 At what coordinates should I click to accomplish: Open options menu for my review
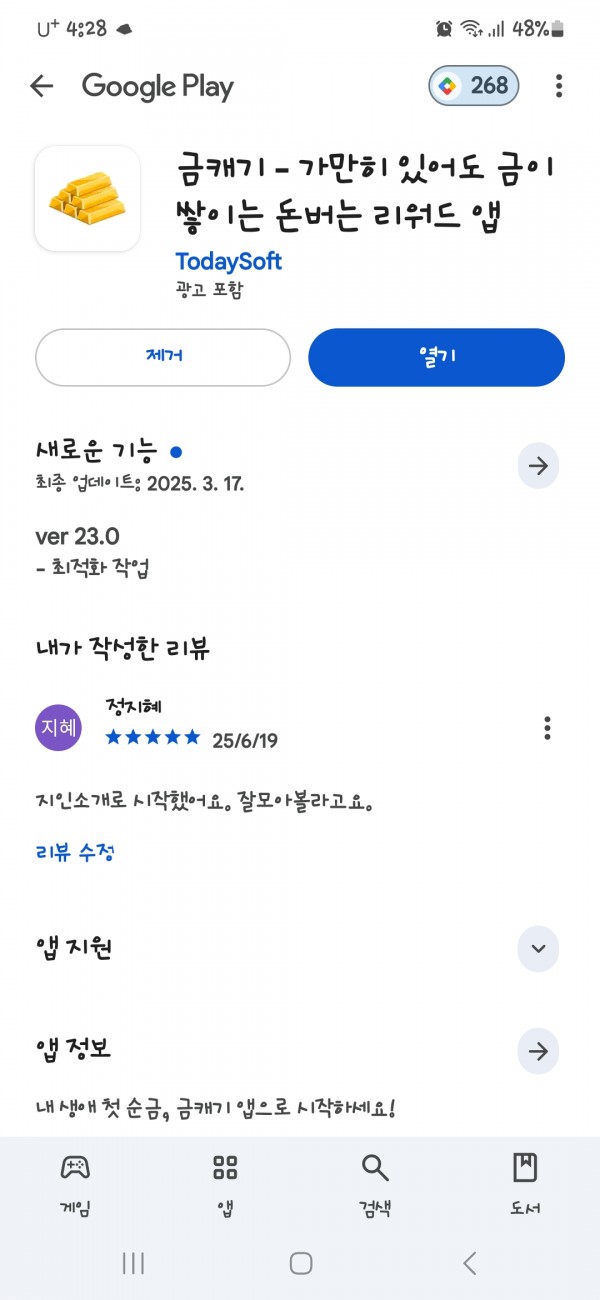pos(547,728)
